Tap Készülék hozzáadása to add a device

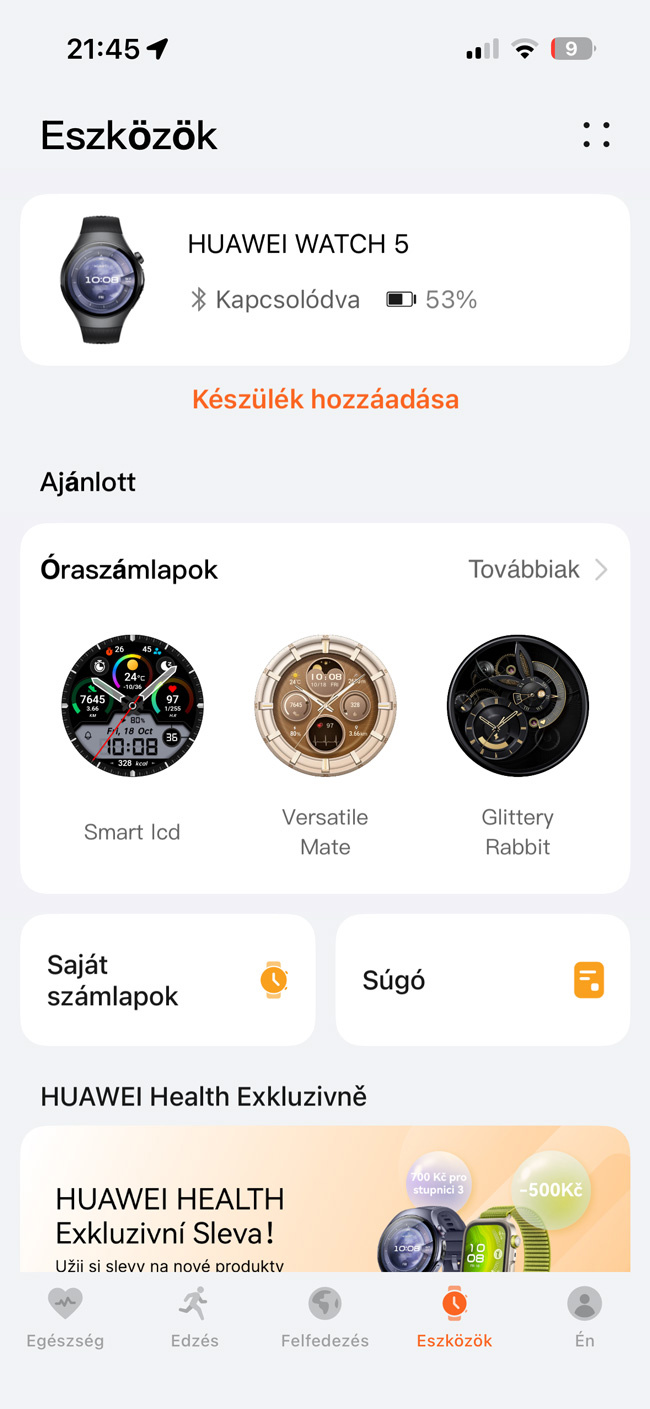[325, 399]
